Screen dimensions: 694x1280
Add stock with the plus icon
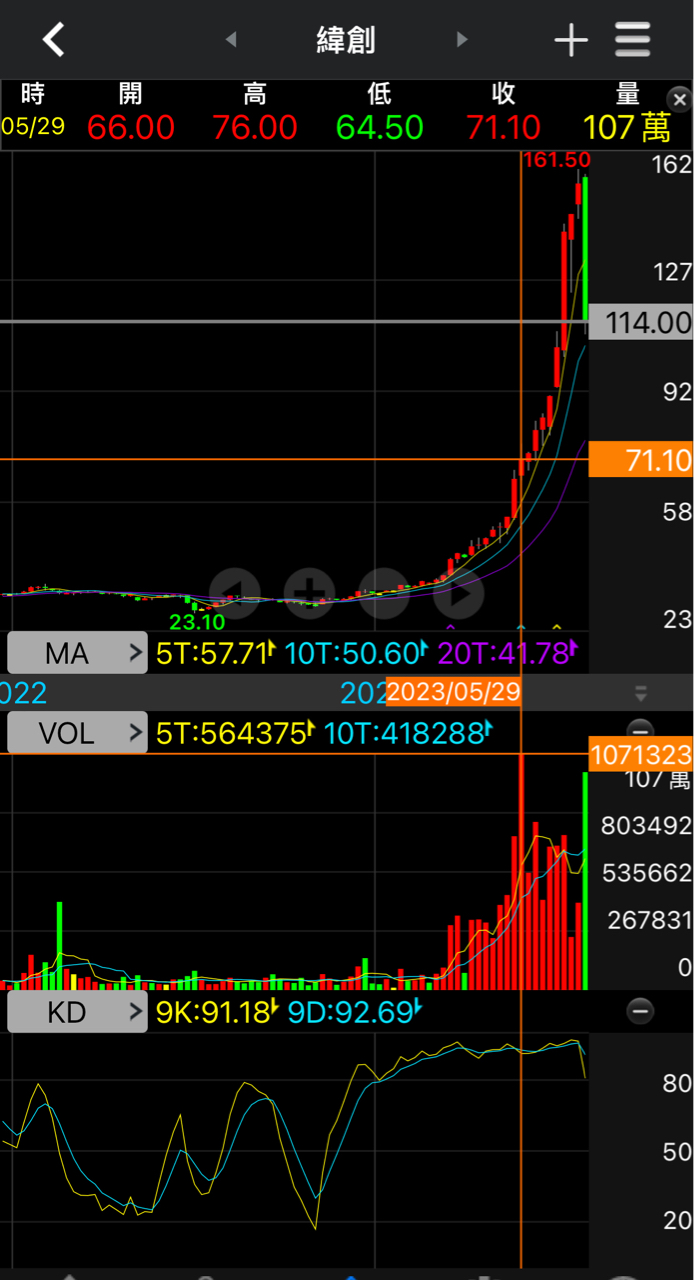[571, 40]
